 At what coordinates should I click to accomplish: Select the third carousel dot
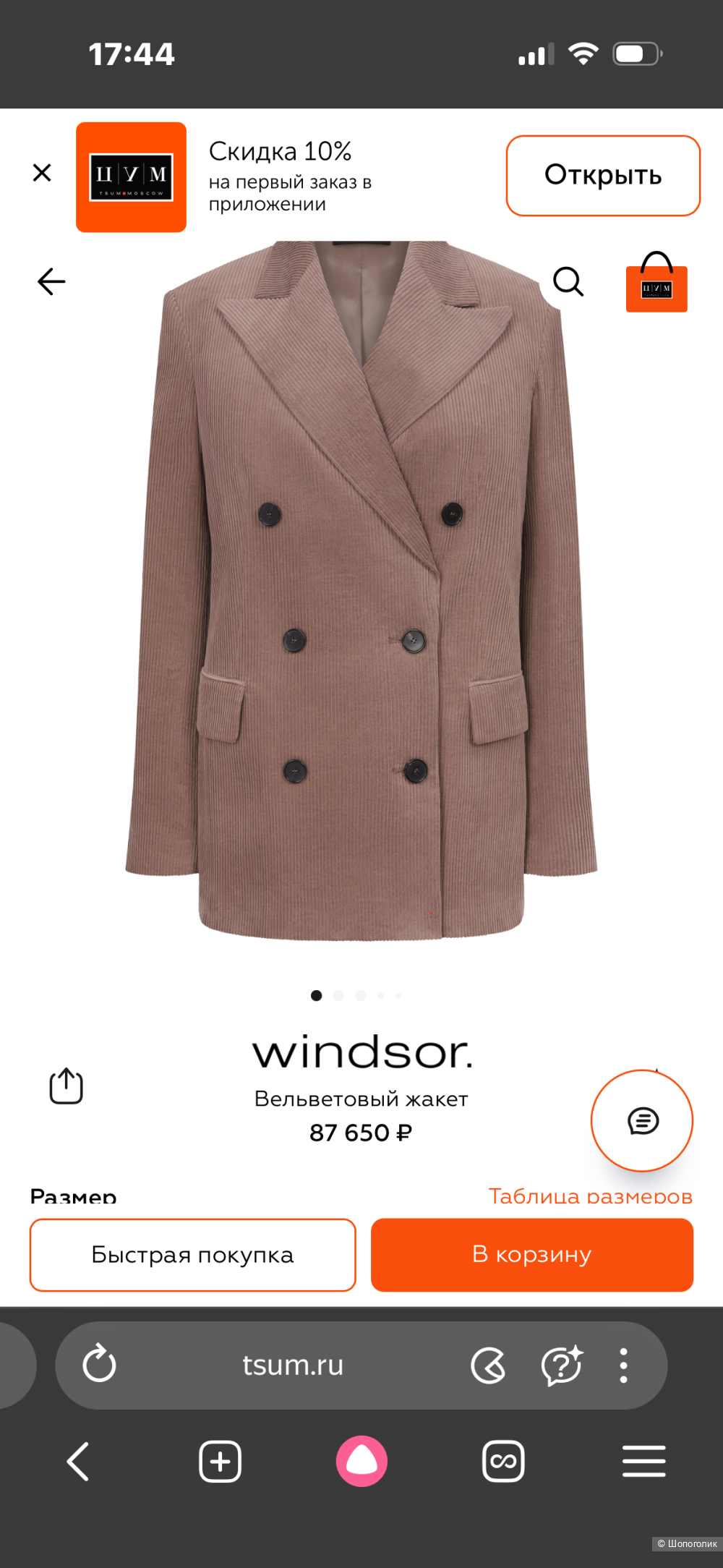pyautogui.click(x=359, y=995)
